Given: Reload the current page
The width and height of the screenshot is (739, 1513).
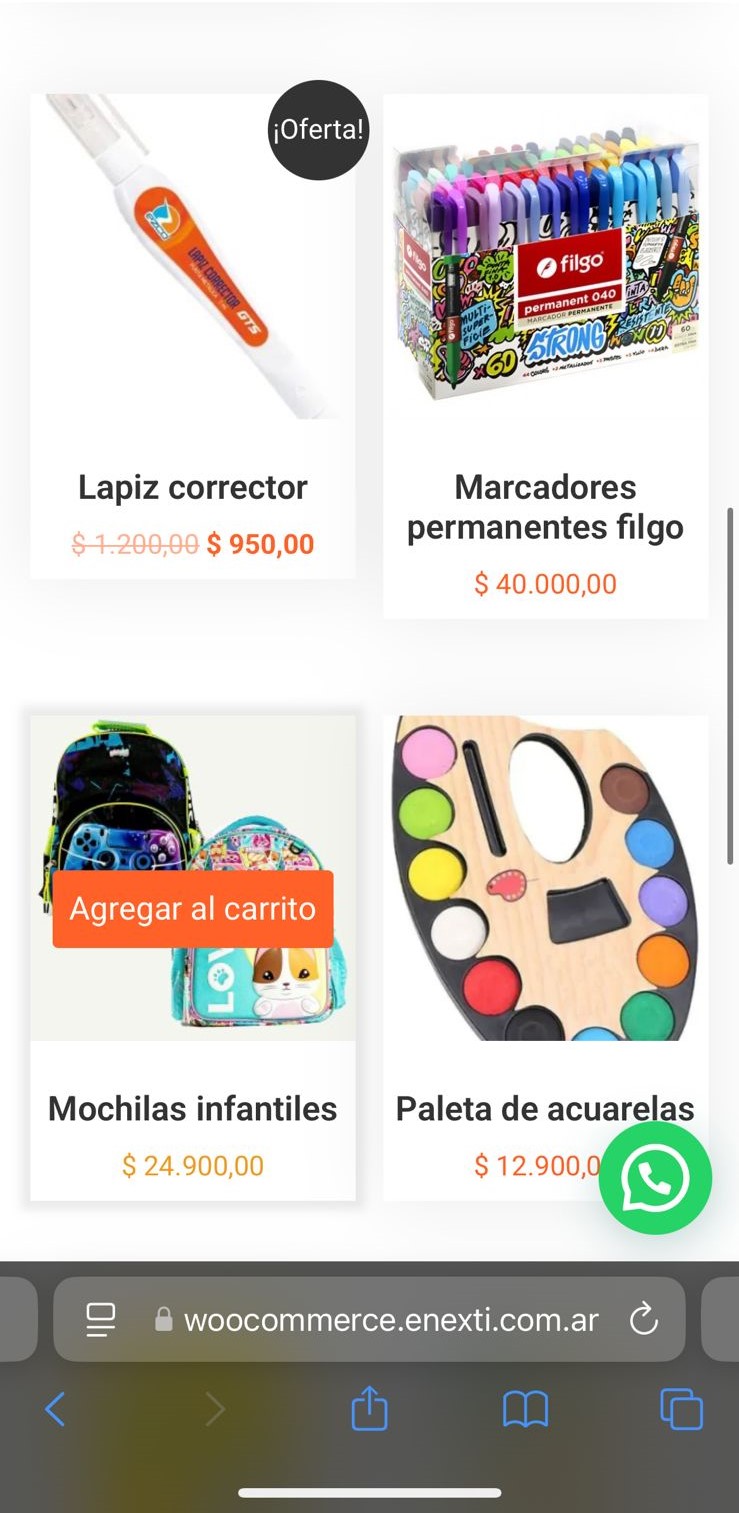Looking at the screenshot, I should point(644,1320).
